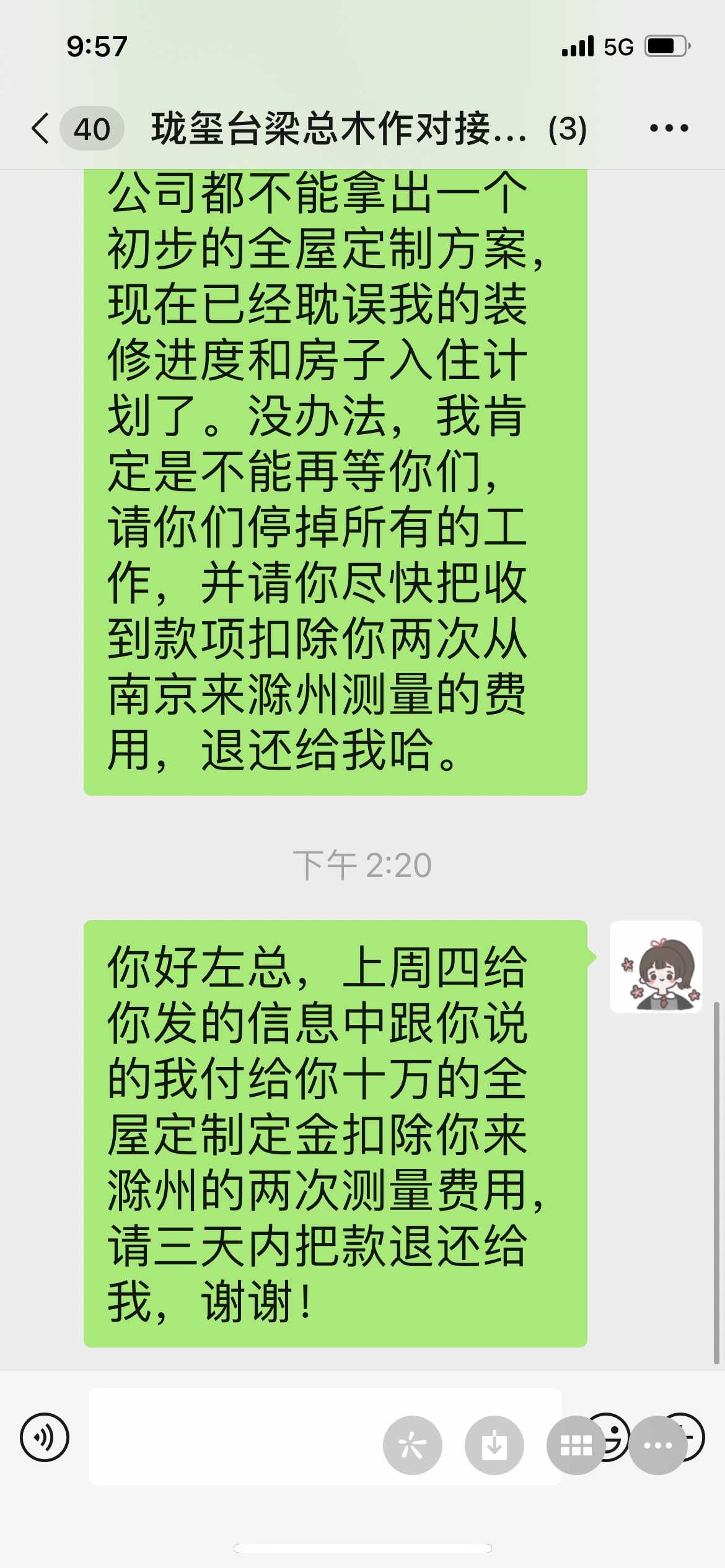Tap the floating star-shaped shortcut button

click(x=413, y=1445)
